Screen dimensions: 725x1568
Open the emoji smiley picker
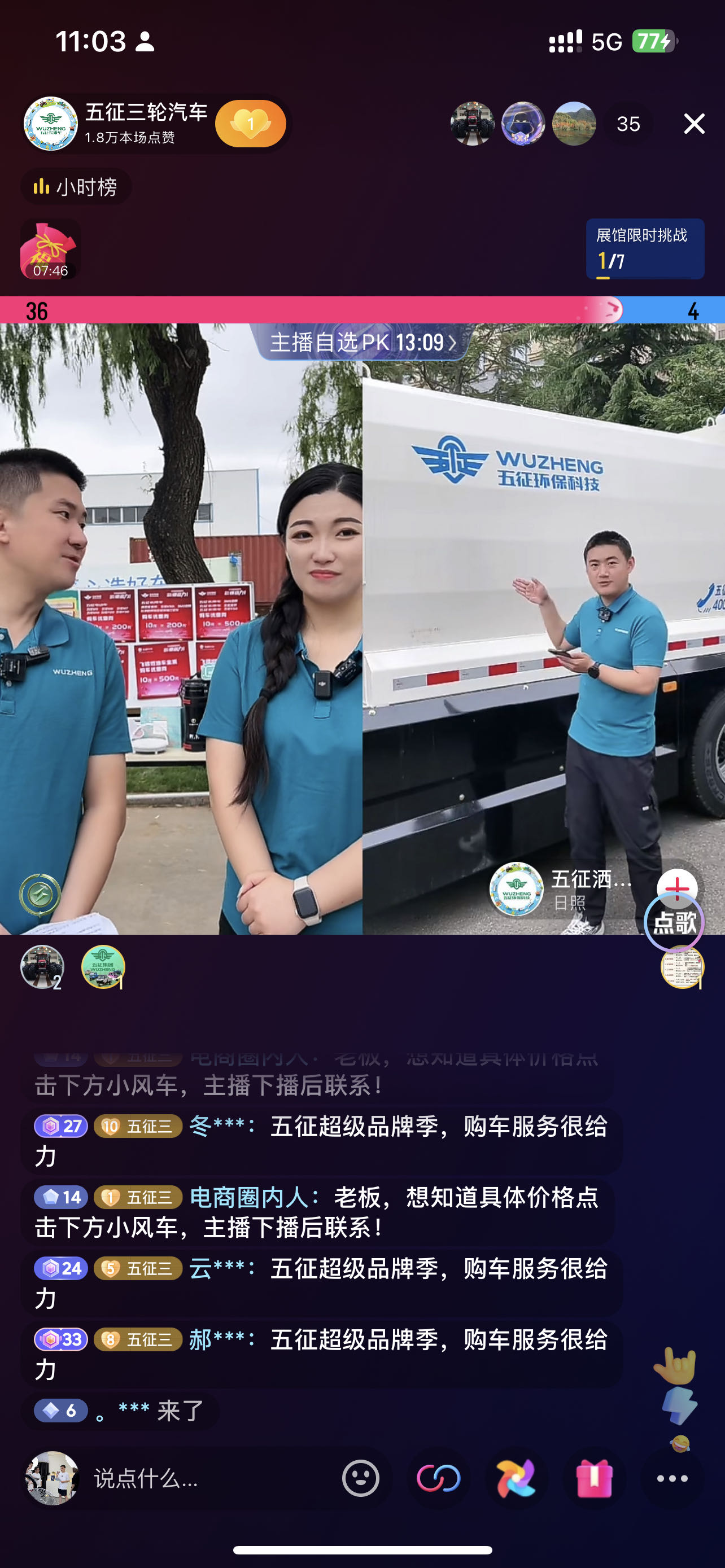point(360,1478)
